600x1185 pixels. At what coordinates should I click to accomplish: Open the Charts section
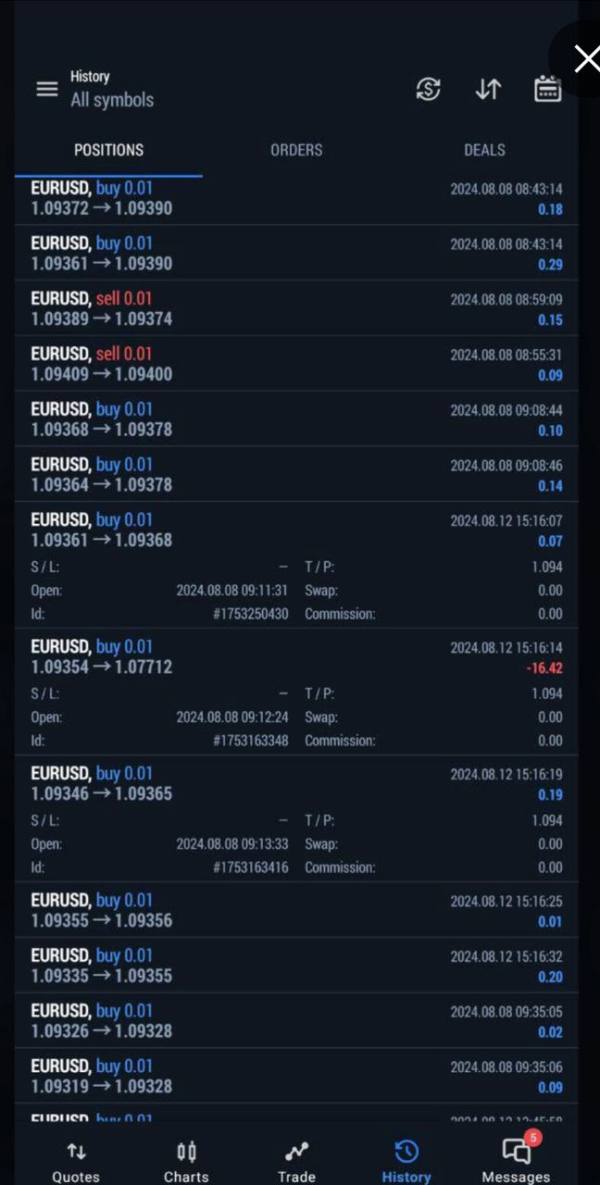click(186, 1161)
